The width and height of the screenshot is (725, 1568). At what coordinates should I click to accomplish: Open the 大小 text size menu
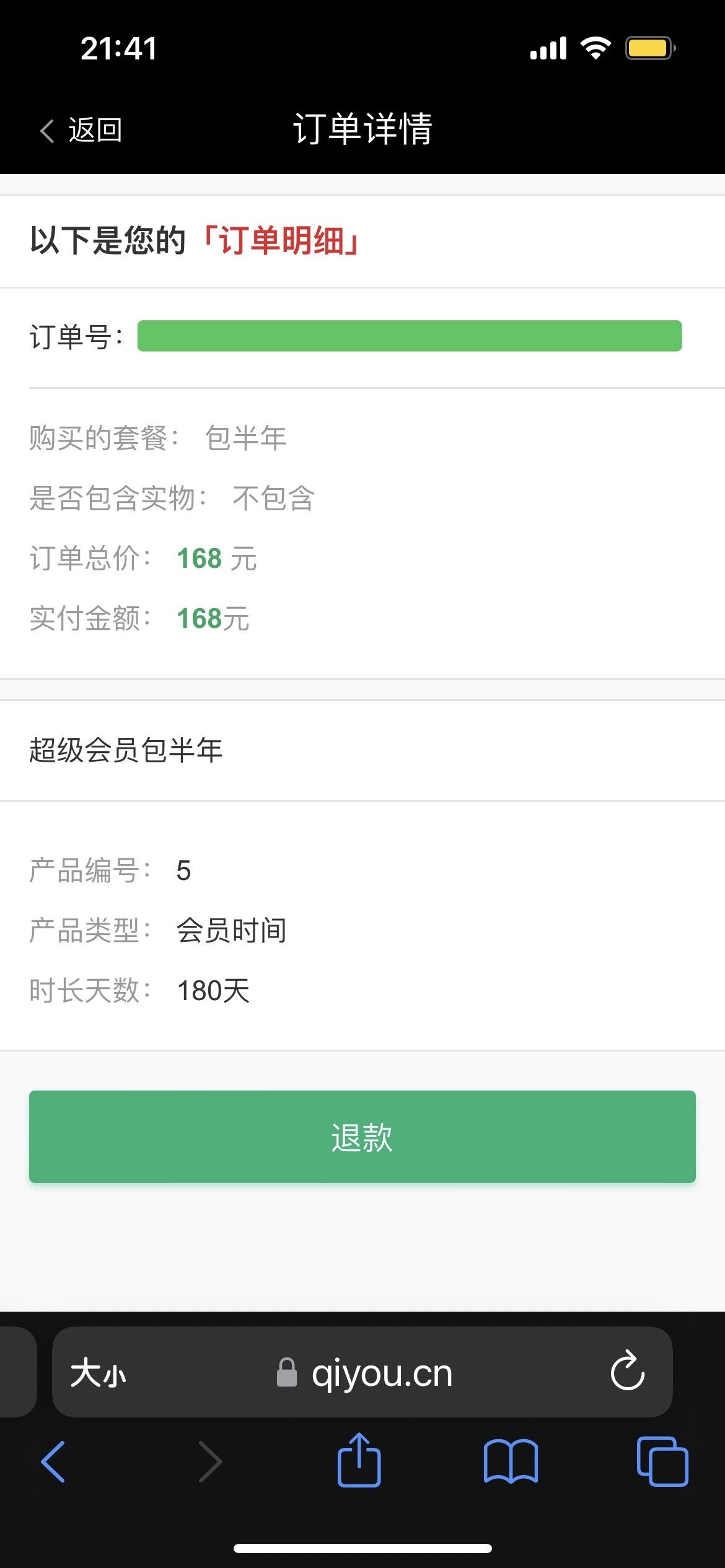click(x=98, y=1374)
